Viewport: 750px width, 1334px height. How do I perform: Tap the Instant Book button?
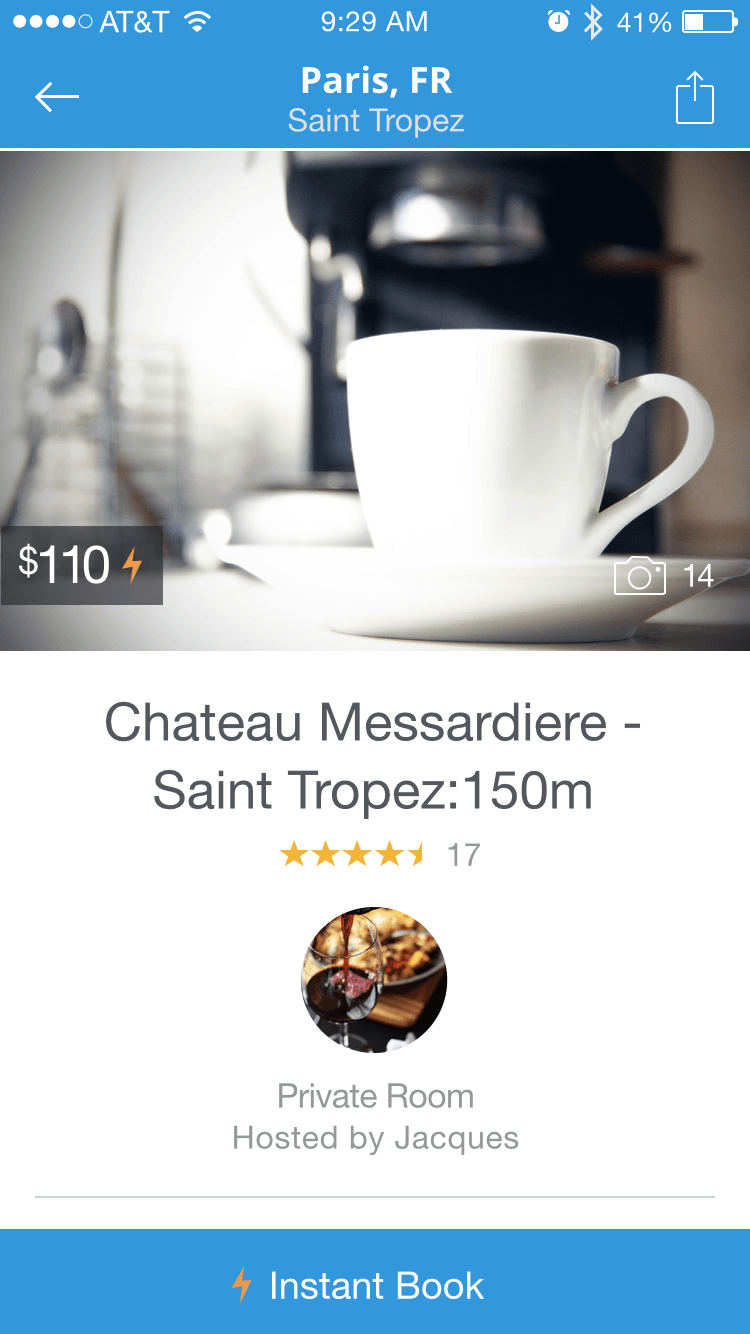[375, 1285]
